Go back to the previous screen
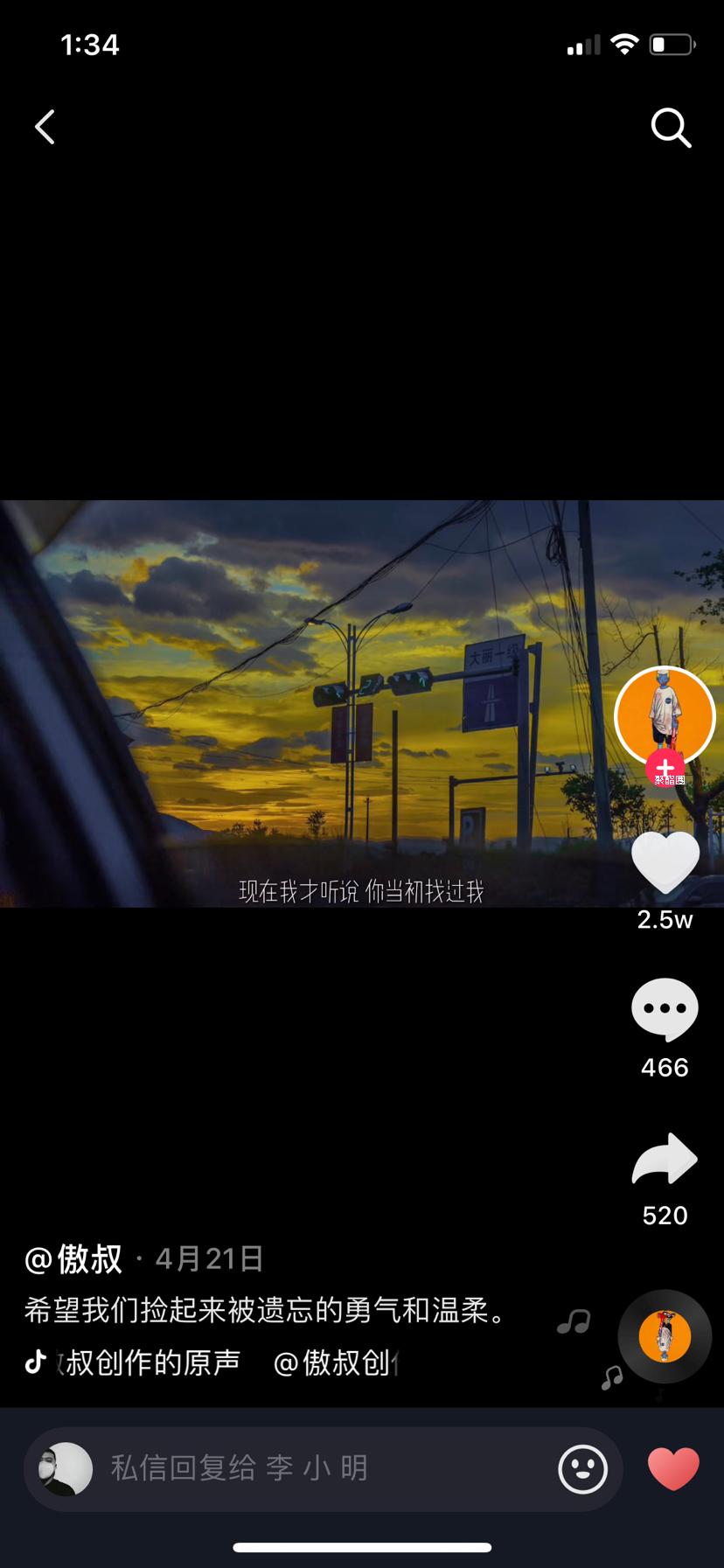Viewport: 724px width, 1568px height. [45, 128]
